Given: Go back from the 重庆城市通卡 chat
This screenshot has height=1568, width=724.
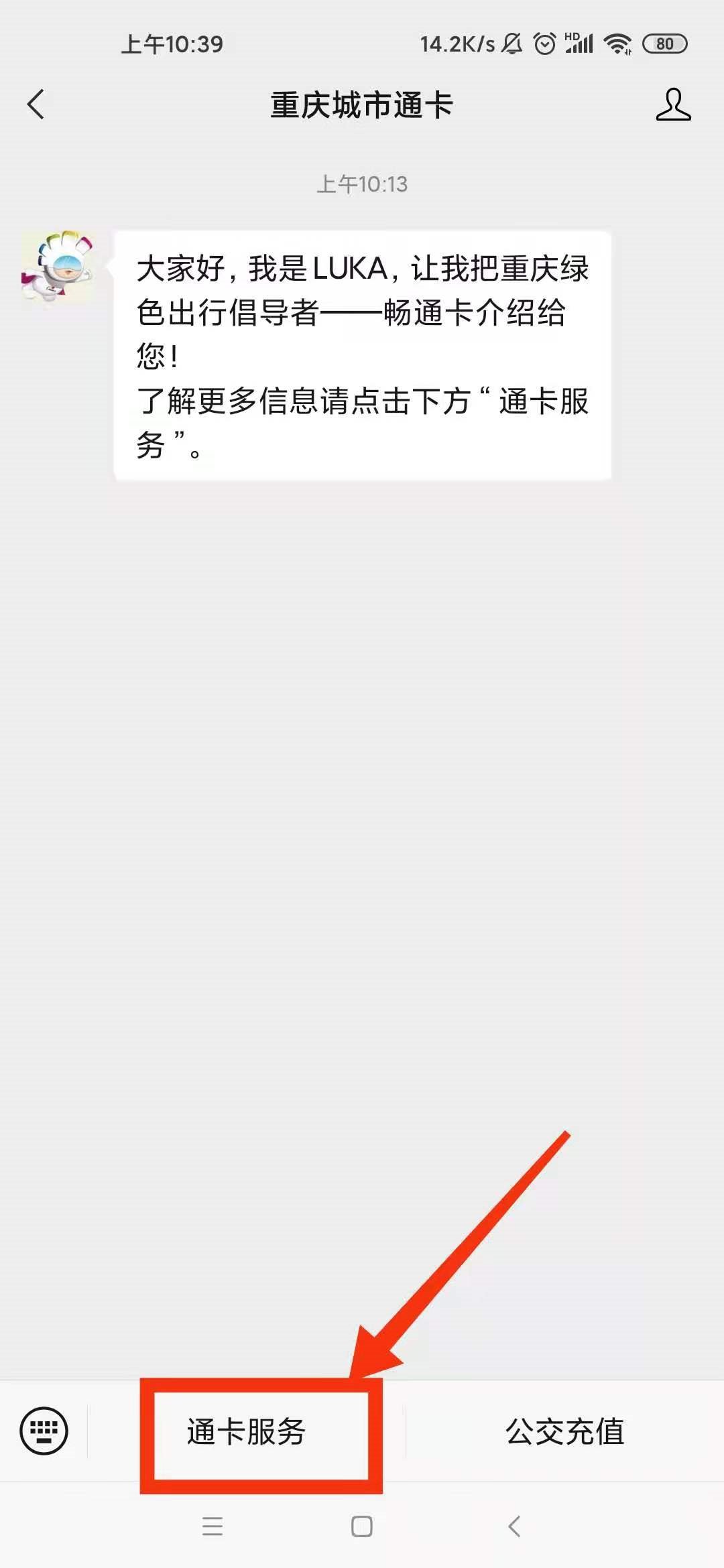Looking at the screenshot, I should [36, 105].
